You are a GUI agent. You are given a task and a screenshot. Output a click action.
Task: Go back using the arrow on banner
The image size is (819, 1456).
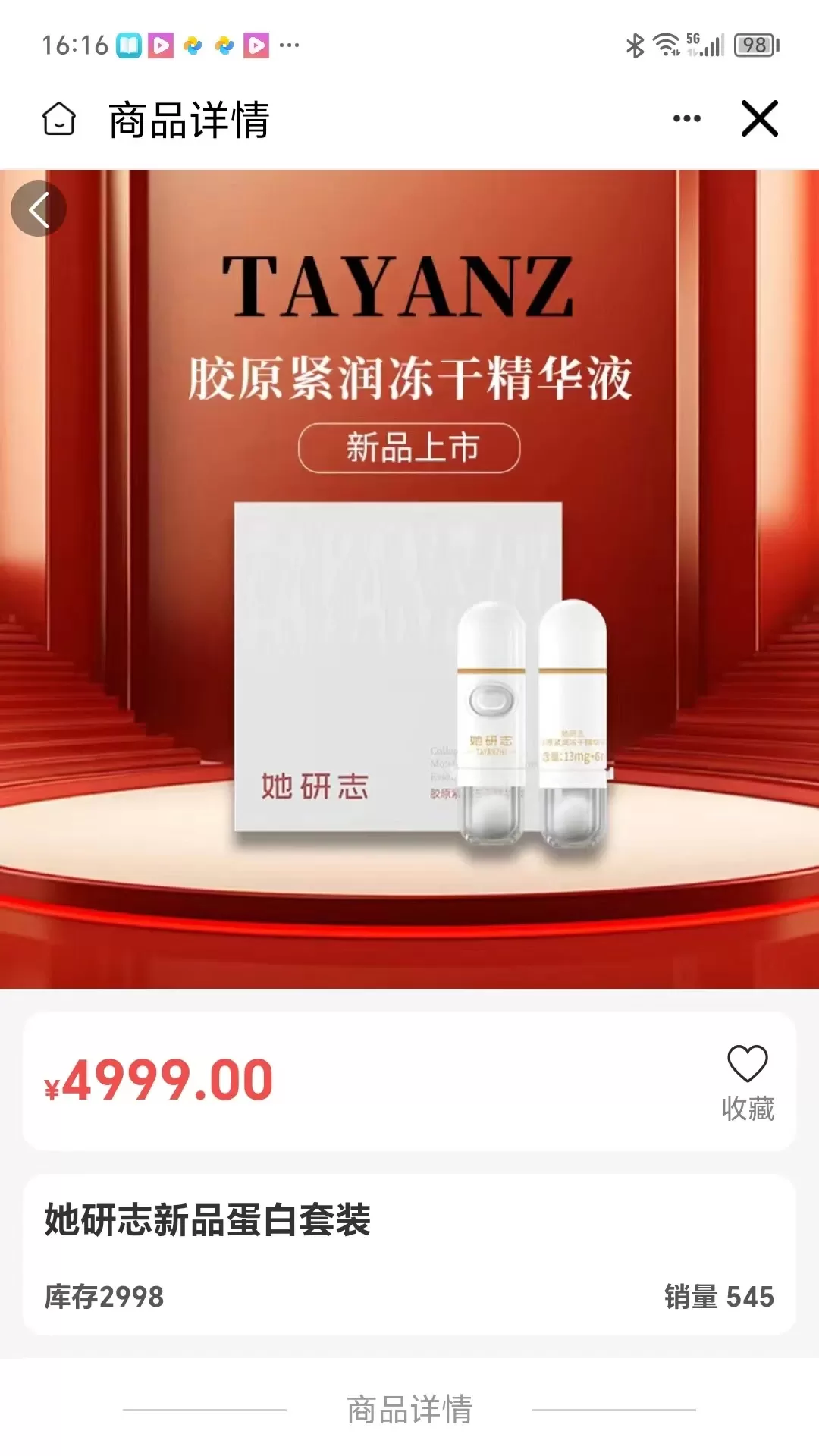pos(39,209)
